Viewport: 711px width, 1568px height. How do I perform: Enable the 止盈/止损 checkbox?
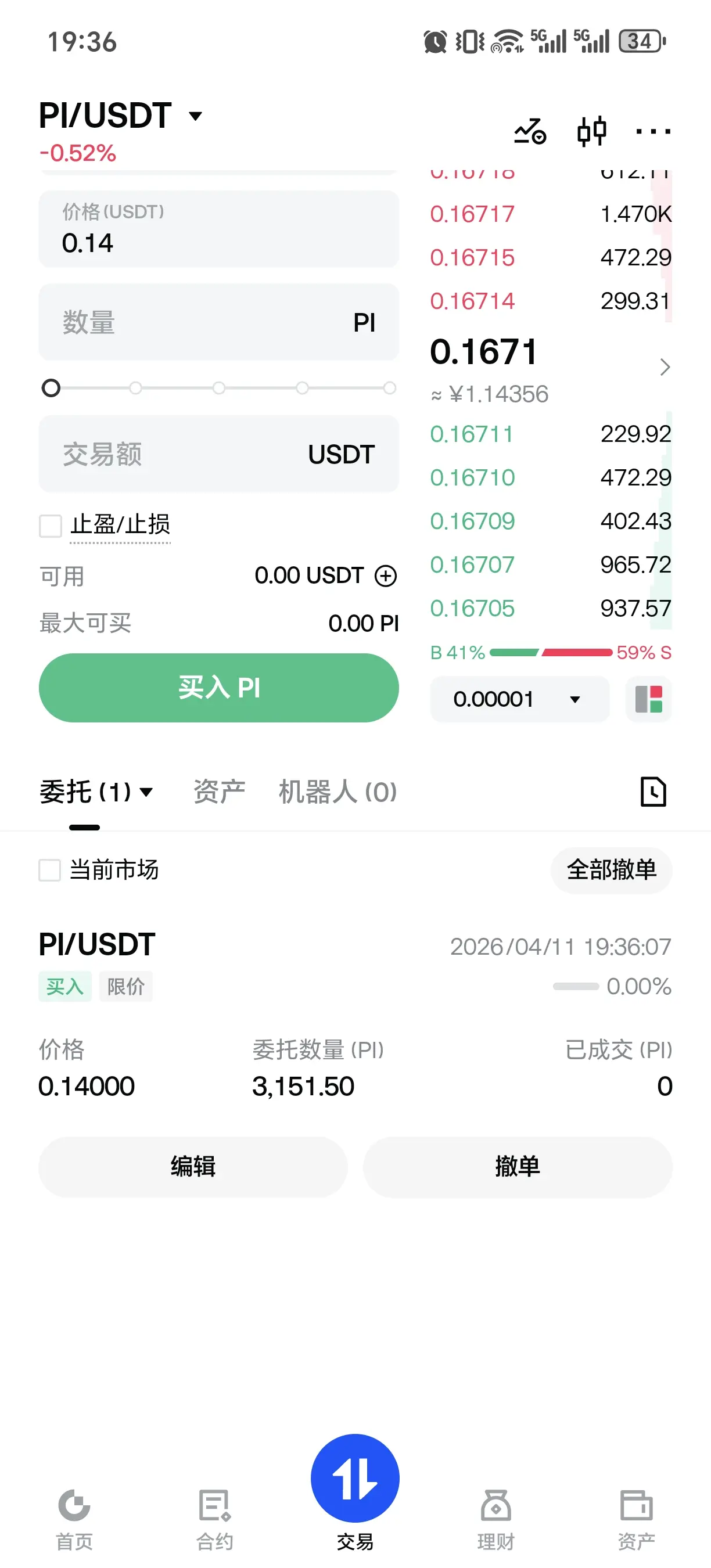click(51, 526)
